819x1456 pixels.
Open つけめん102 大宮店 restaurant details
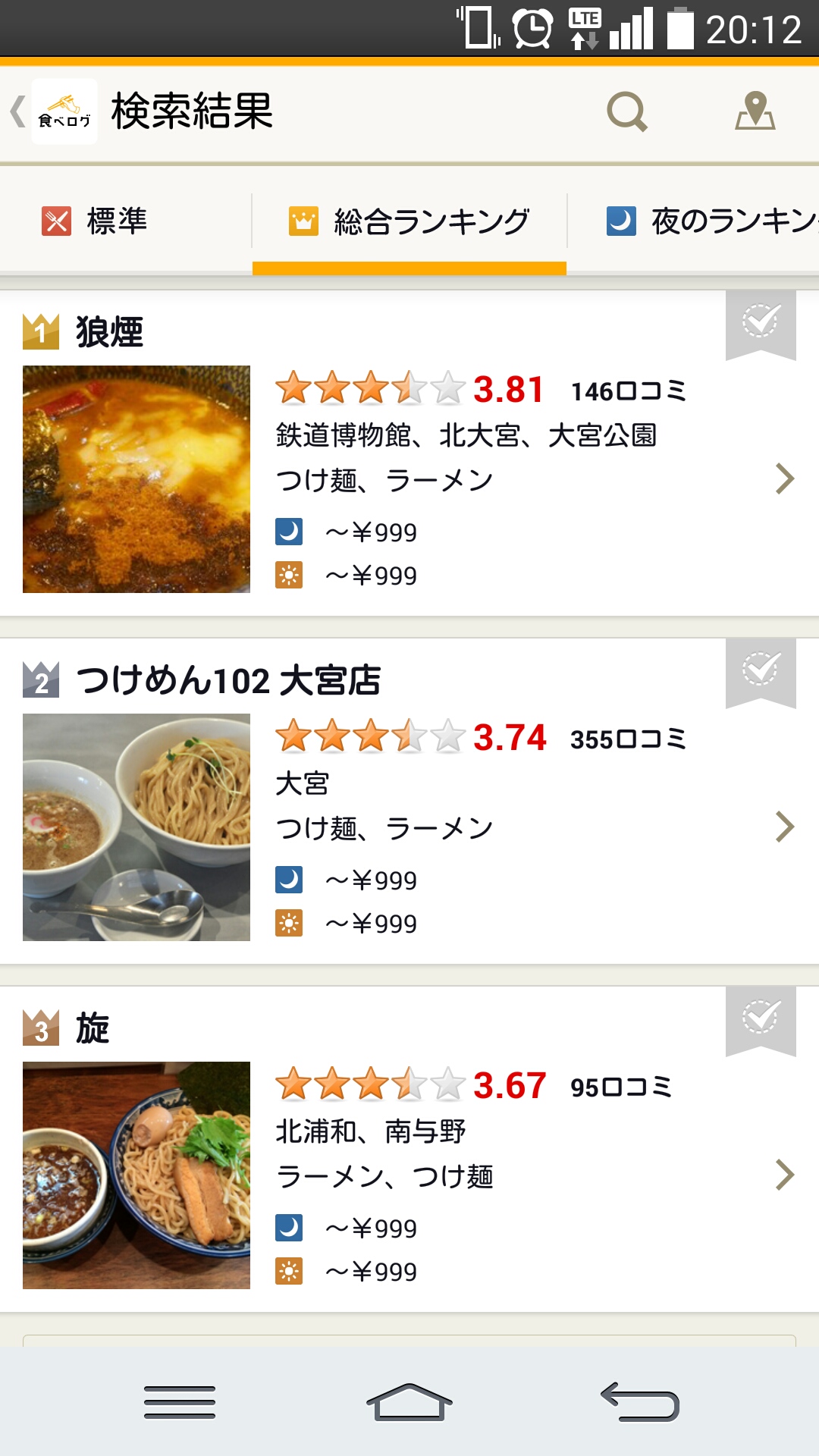click(409, 825)
